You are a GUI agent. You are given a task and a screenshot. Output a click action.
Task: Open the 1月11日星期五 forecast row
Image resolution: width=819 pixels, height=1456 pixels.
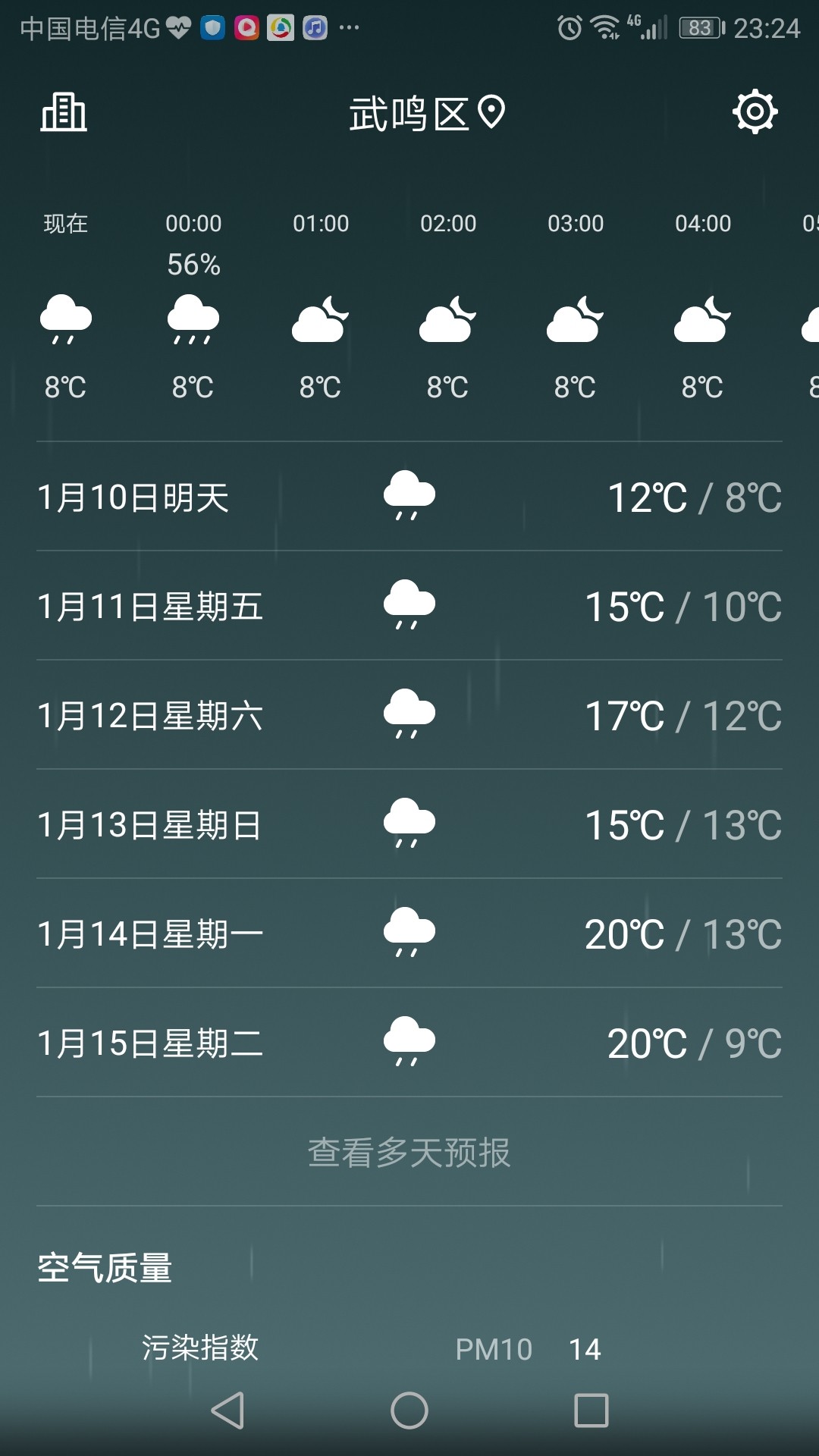(x=409, y=606)
